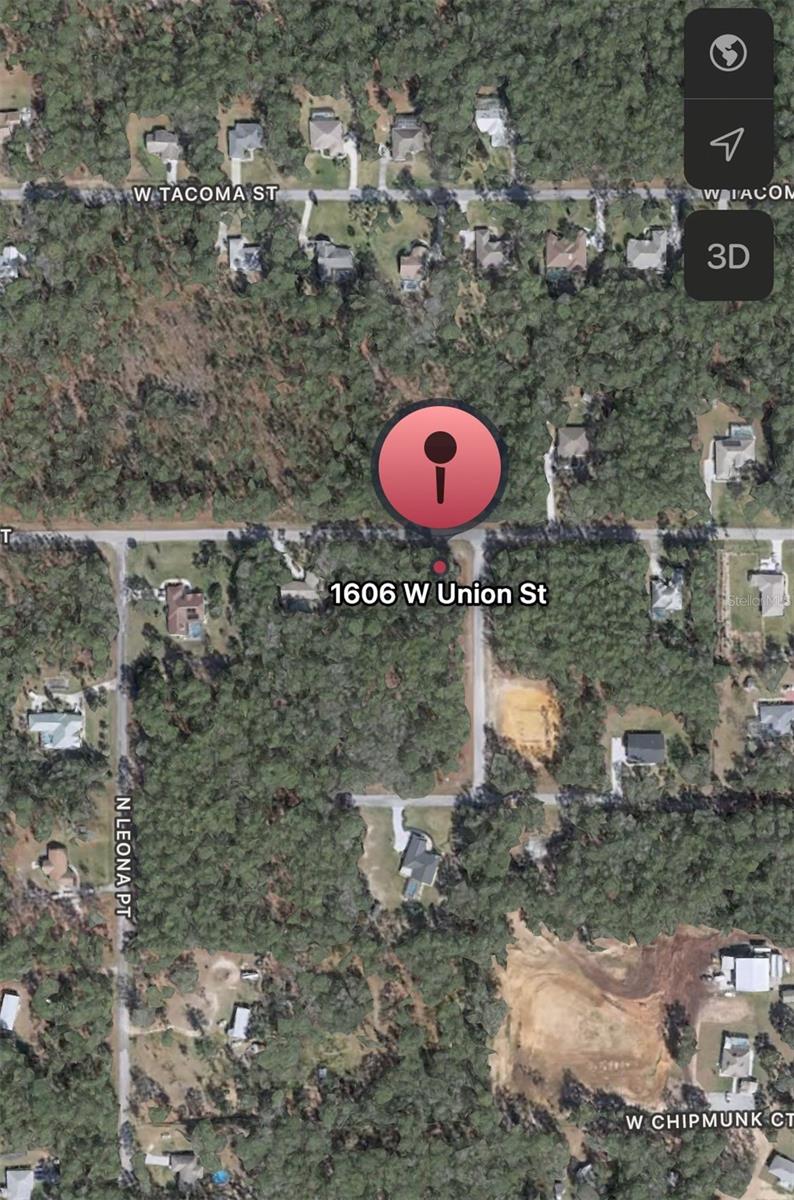Select the 1606 W Union St pin
Viewport: 794px width, 1200px height.
tap(440, 467)
